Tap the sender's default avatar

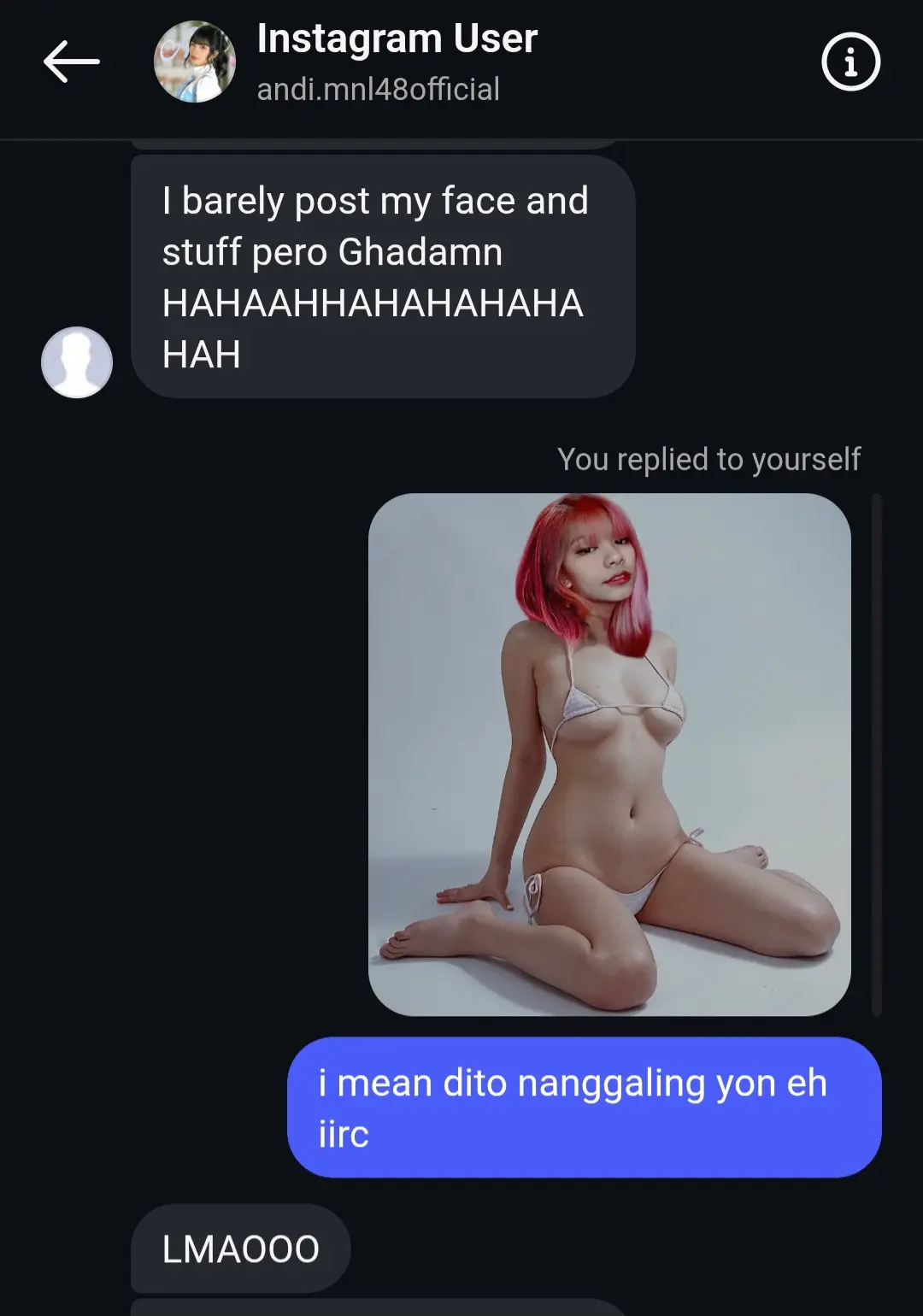(x=77, y=362)
